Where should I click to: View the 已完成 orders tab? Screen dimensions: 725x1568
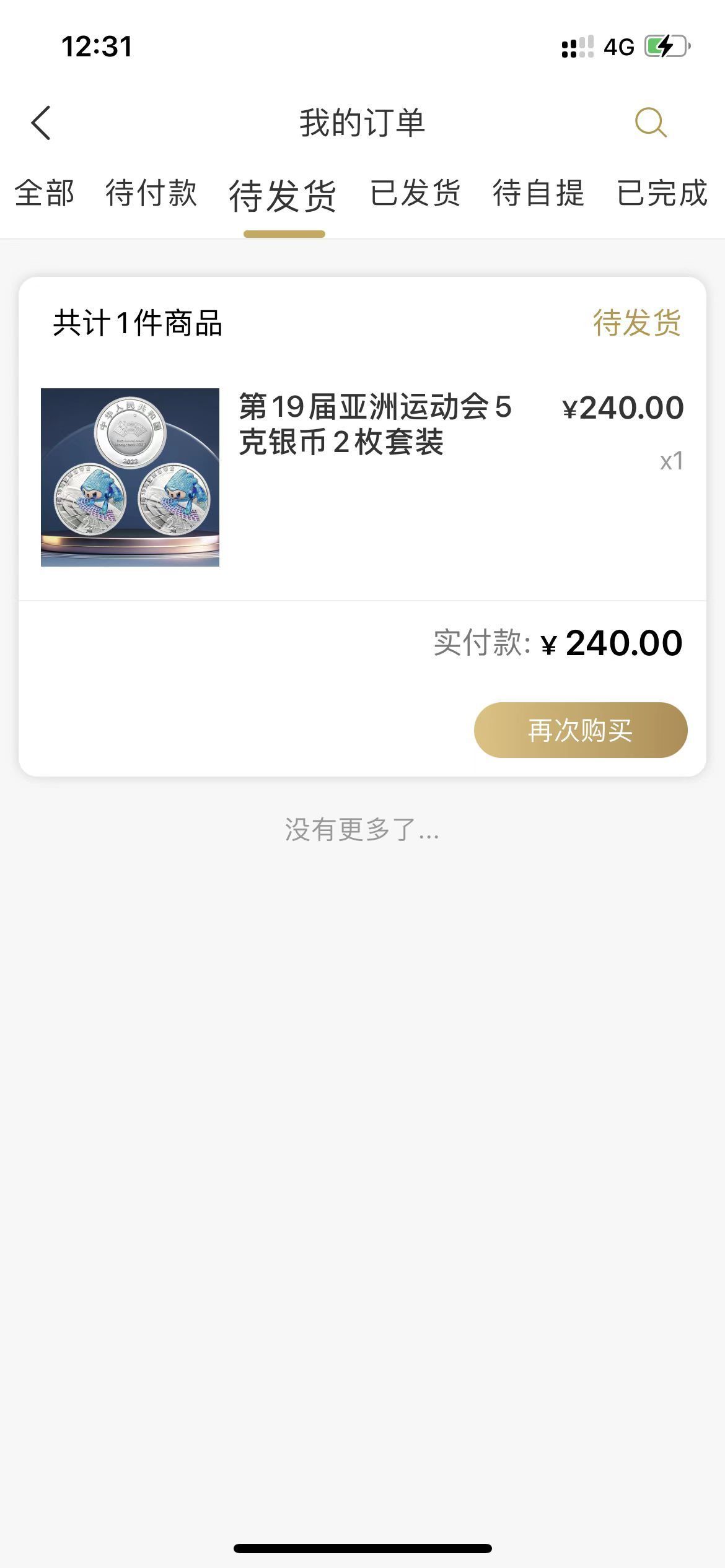point(662,193)
